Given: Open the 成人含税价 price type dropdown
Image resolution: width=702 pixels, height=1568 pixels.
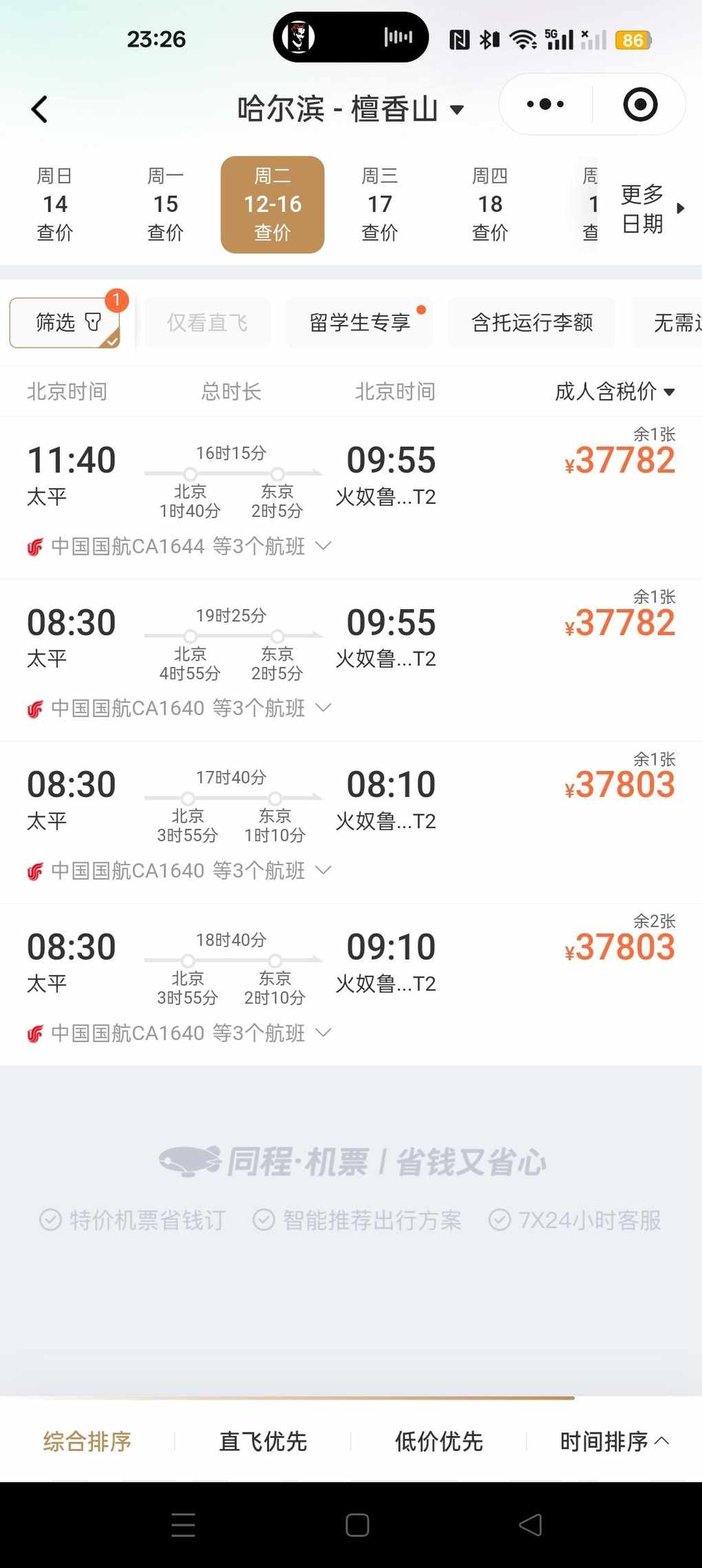Looking at the screenshot, I should click(615, 392).
